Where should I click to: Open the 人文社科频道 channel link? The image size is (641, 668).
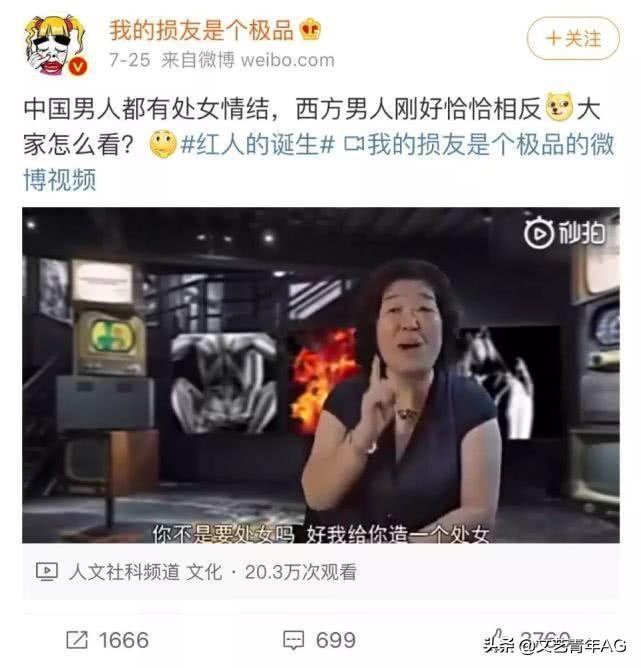pyautogui.click(x=124, y=572)
